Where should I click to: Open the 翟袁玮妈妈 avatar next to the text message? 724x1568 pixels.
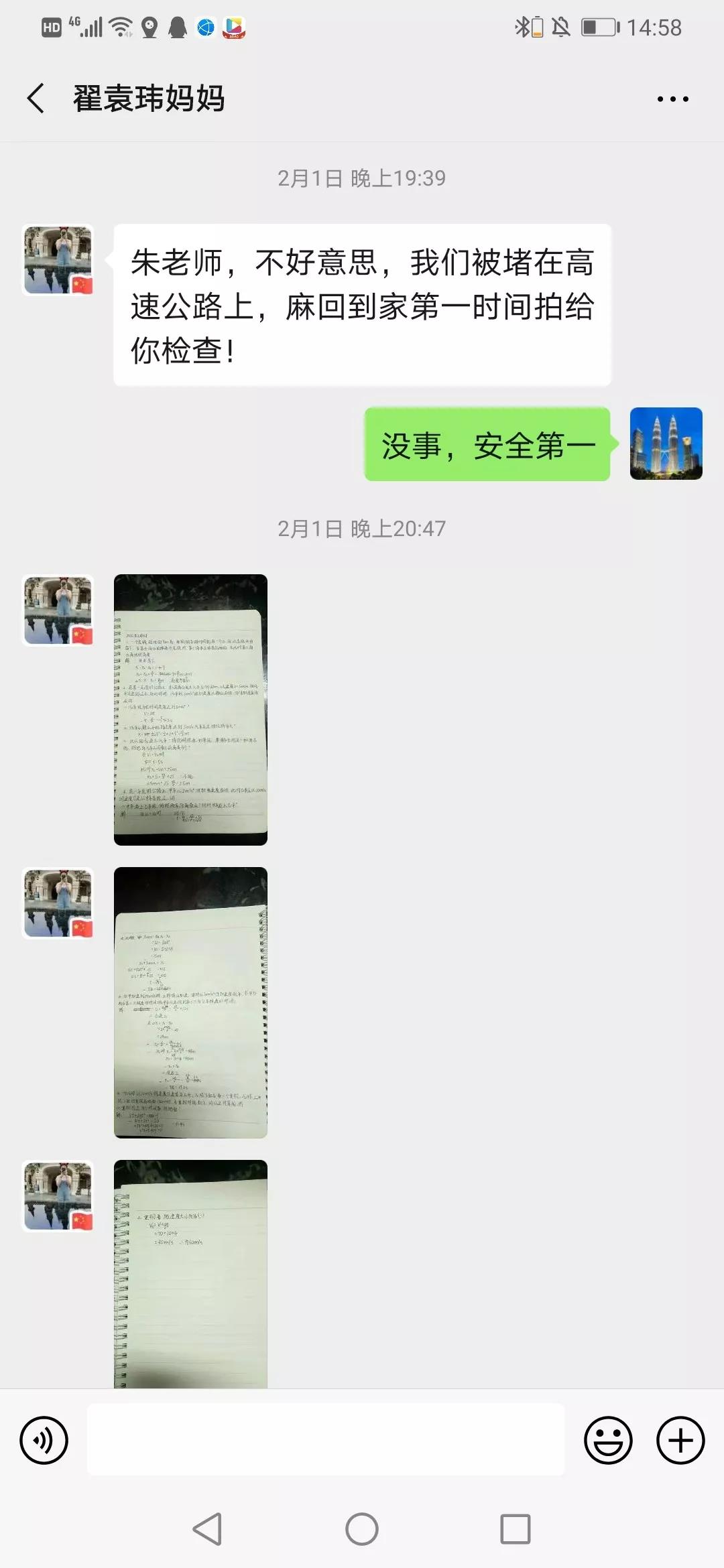[58, 260]
